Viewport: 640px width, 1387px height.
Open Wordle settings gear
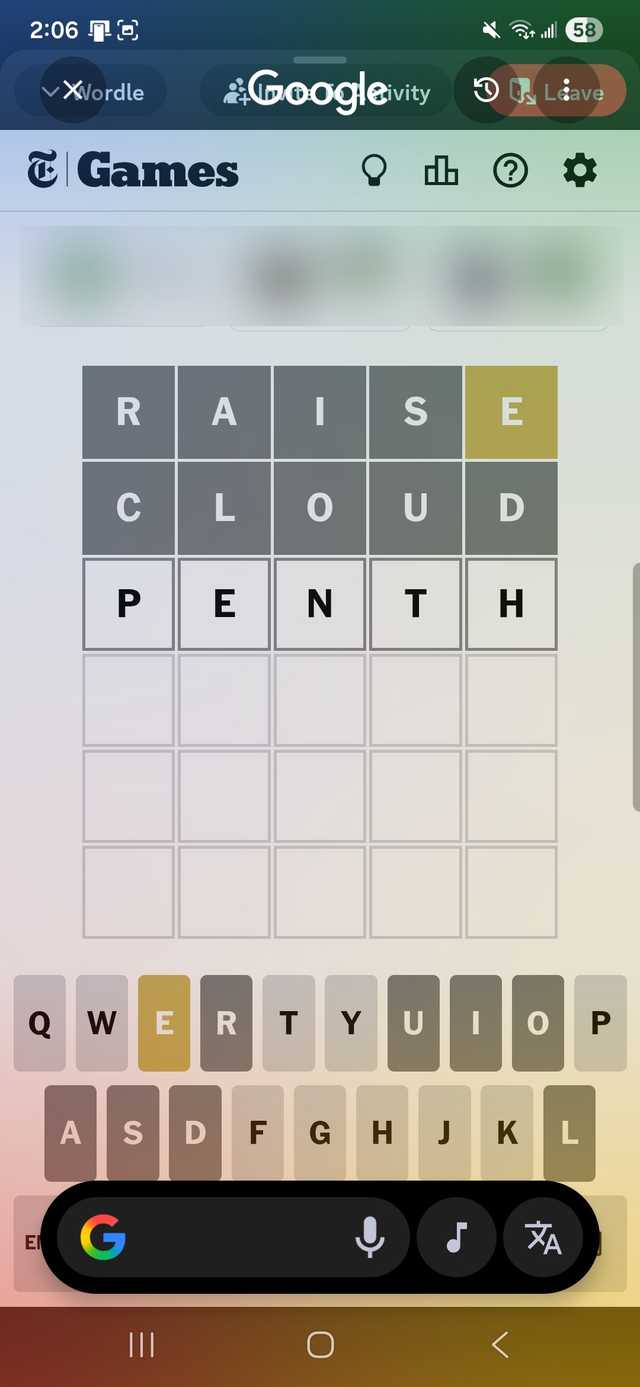coord(580,171)
